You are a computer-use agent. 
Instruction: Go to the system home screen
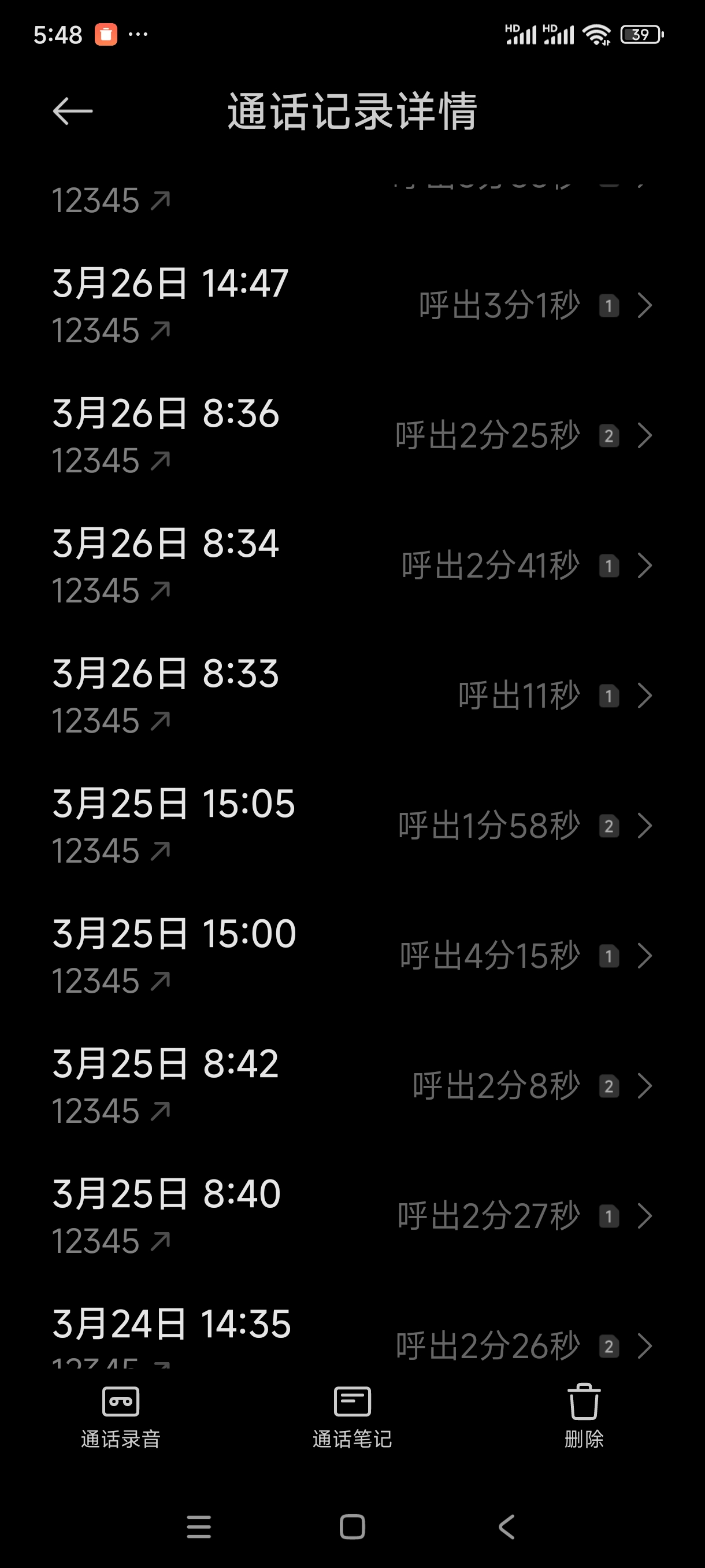[352, 1526]
